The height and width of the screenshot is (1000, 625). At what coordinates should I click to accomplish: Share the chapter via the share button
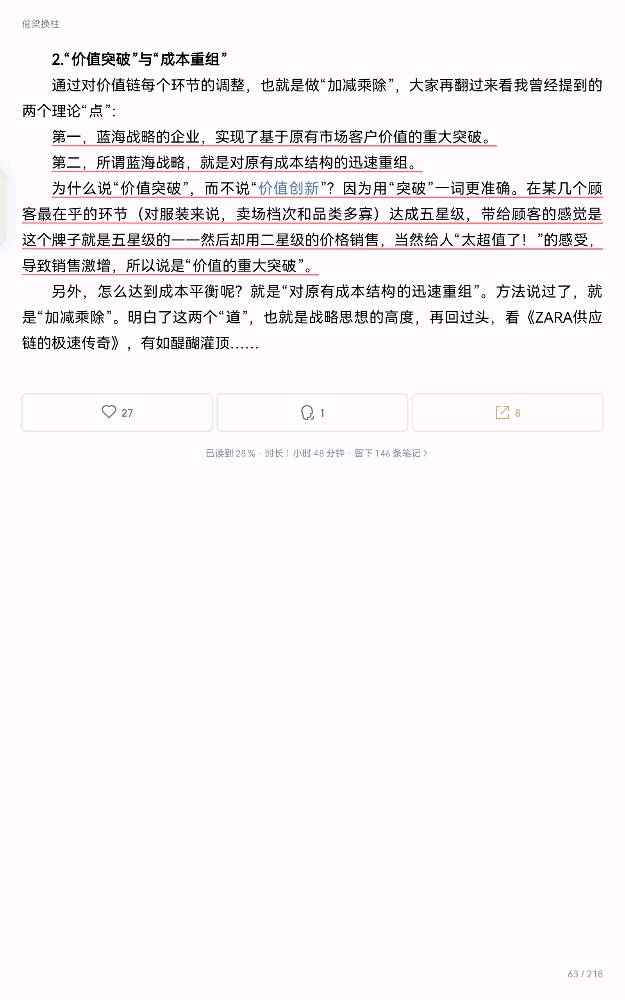tap(508, 413)
